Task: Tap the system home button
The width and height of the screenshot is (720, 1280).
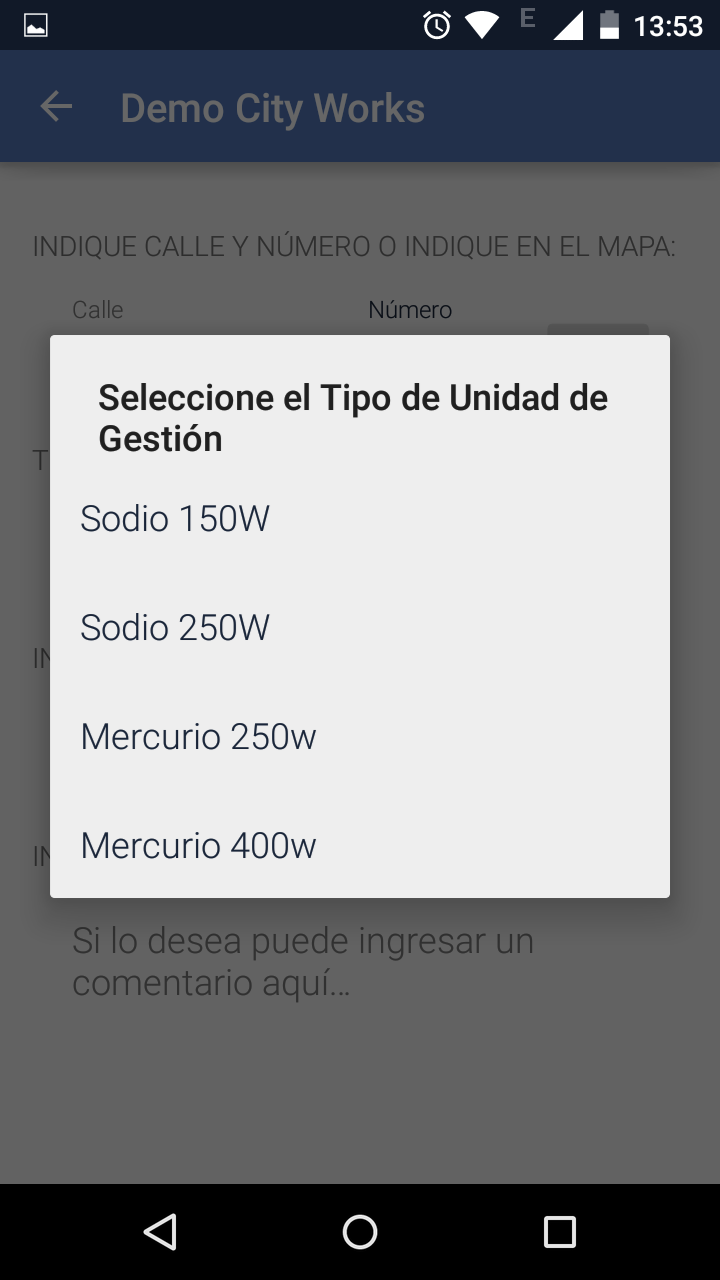Action: [360, 1232]
